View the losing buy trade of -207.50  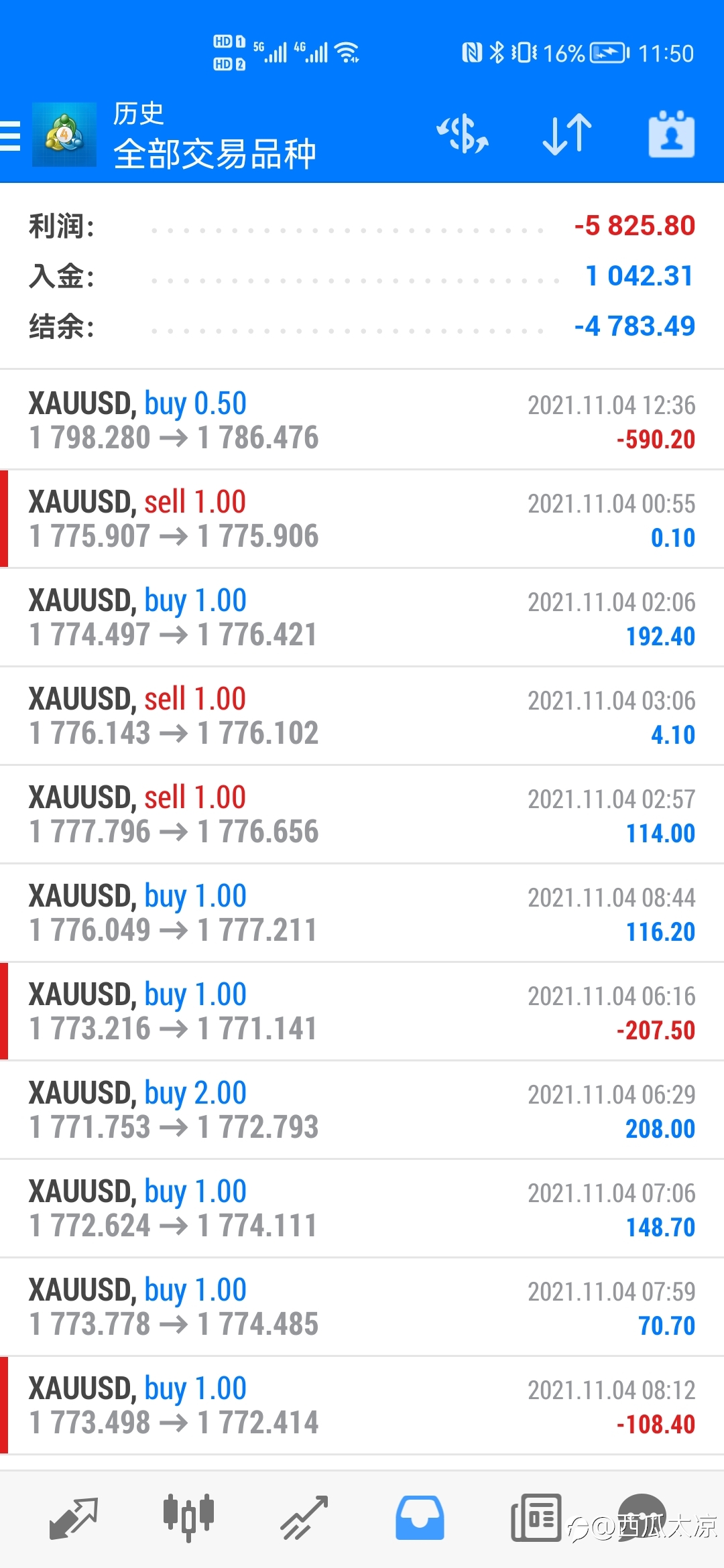(x=362, y=1011)
